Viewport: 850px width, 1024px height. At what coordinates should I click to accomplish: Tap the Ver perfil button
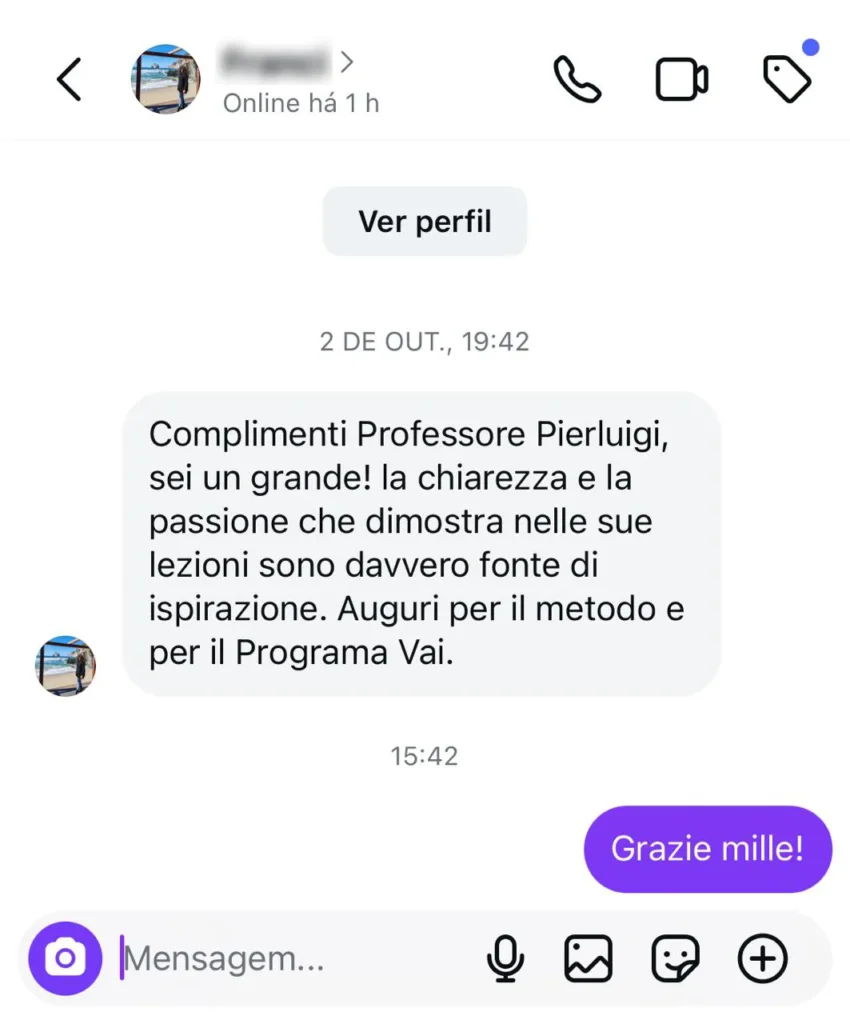pyautogui.click(x=424, y=221)
